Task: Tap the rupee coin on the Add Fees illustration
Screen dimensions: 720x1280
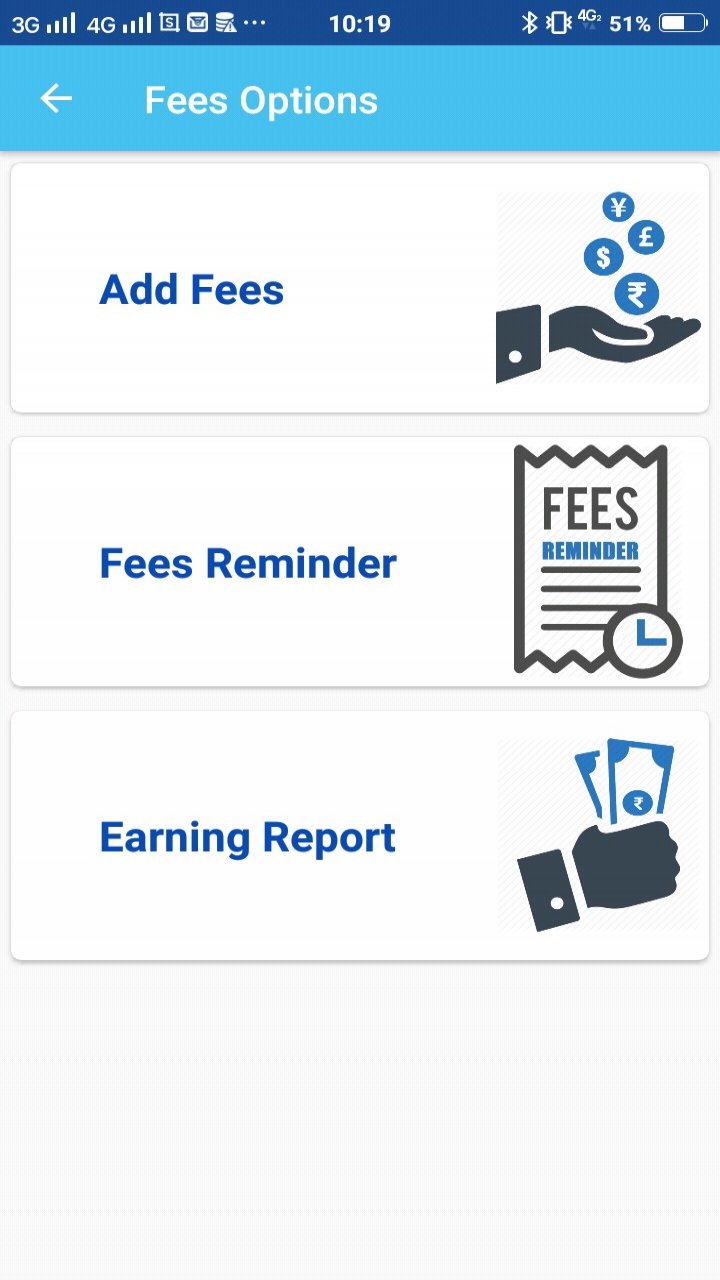Action: 637,294
